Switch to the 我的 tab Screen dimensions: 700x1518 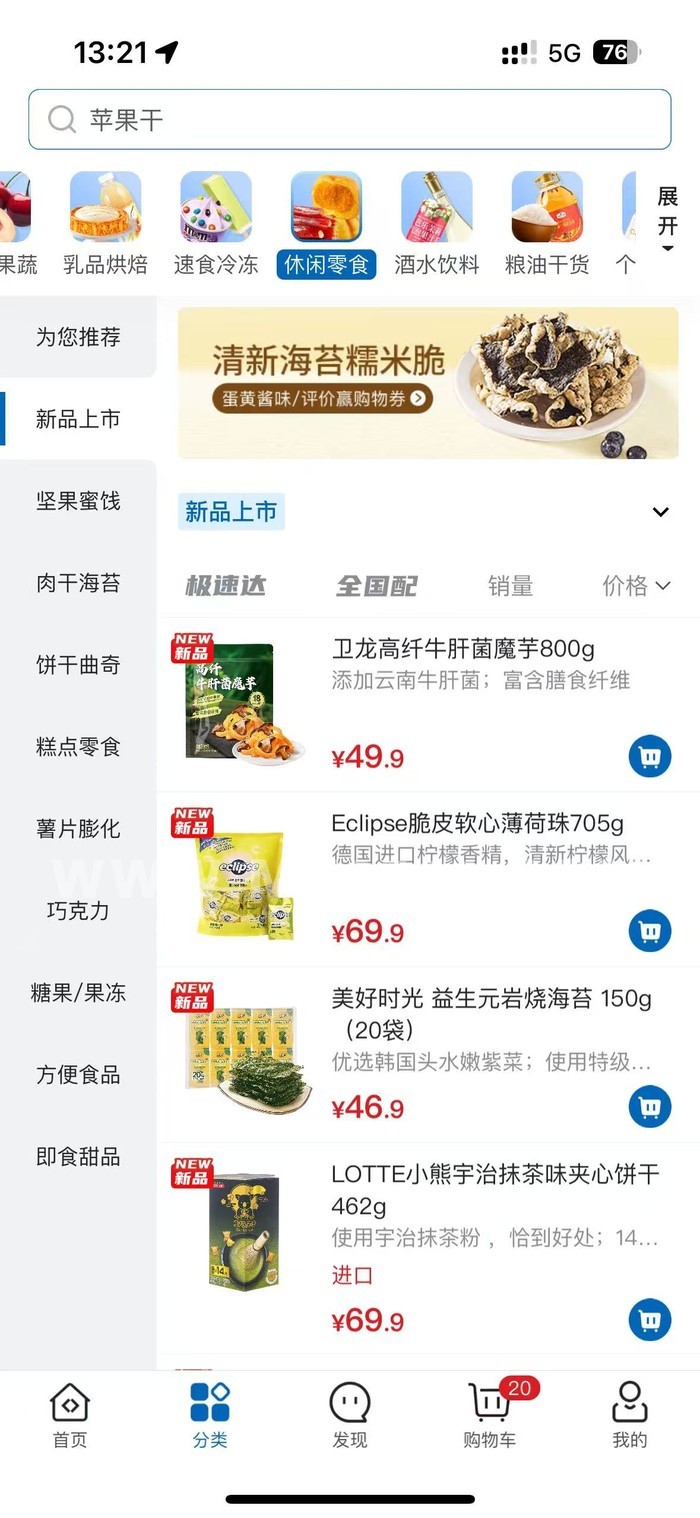tap(630, 1415)
